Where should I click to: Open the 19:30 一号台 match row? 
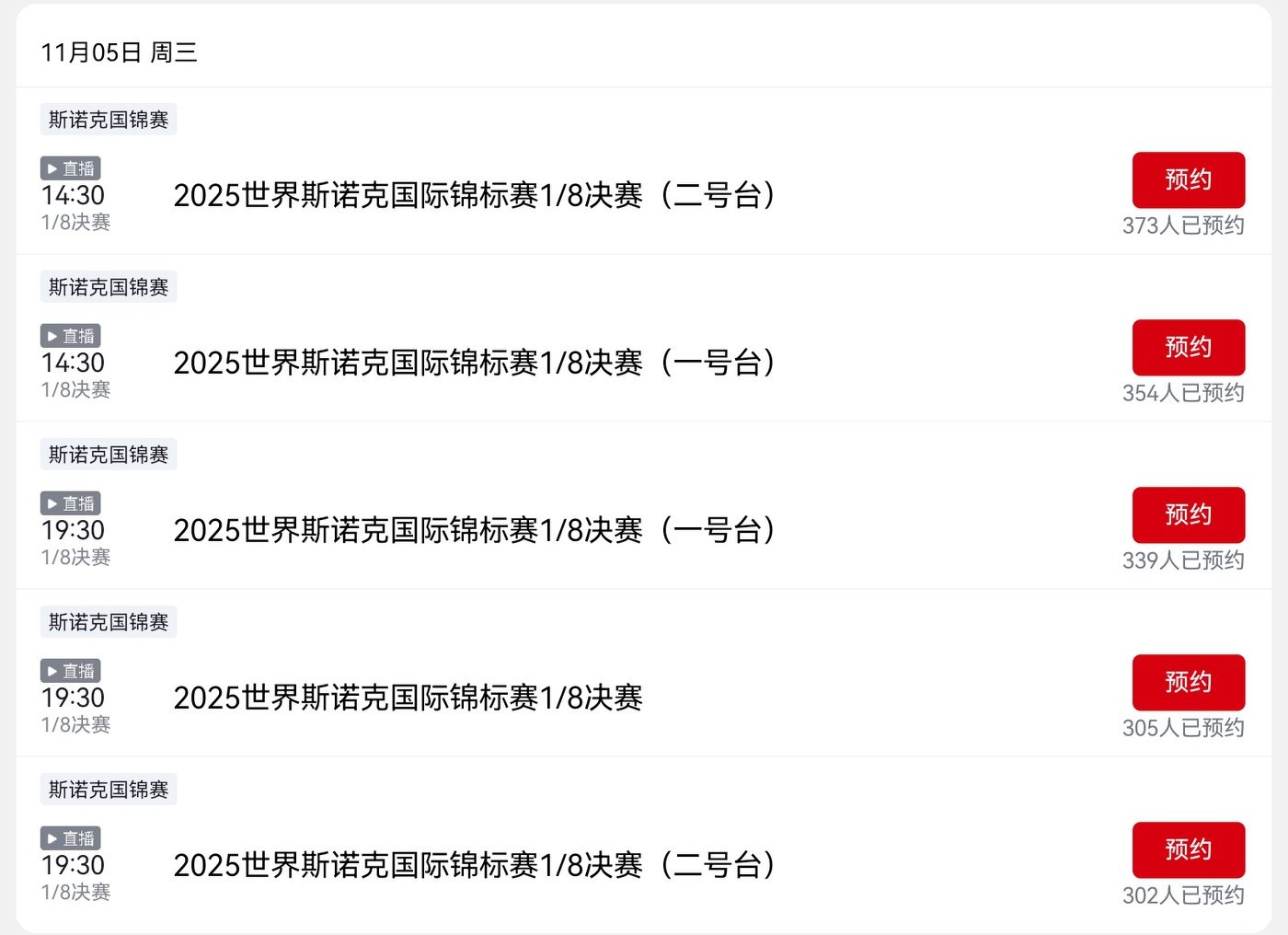474,530
